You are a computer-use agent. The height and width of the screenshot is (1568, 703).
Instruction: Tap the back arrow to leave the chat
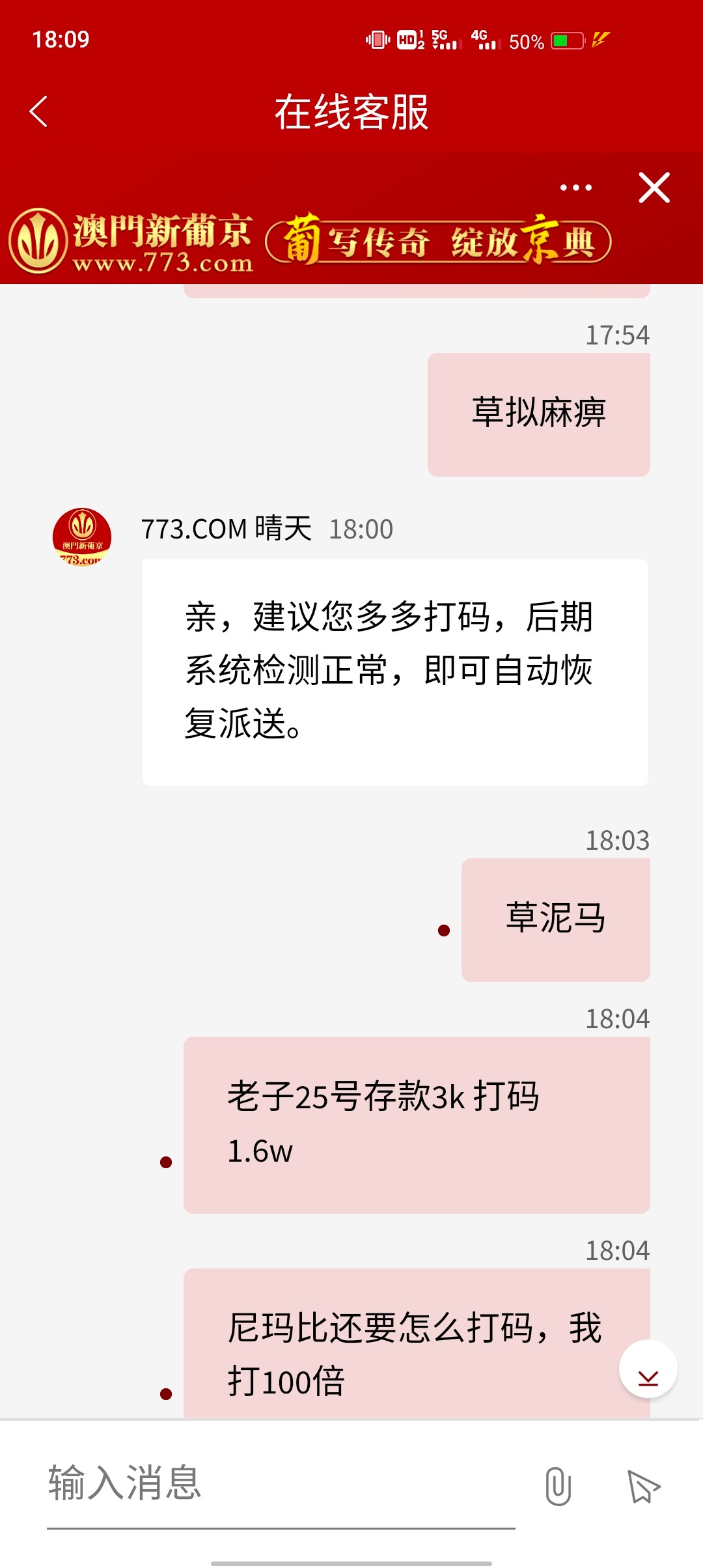[39, 112]
